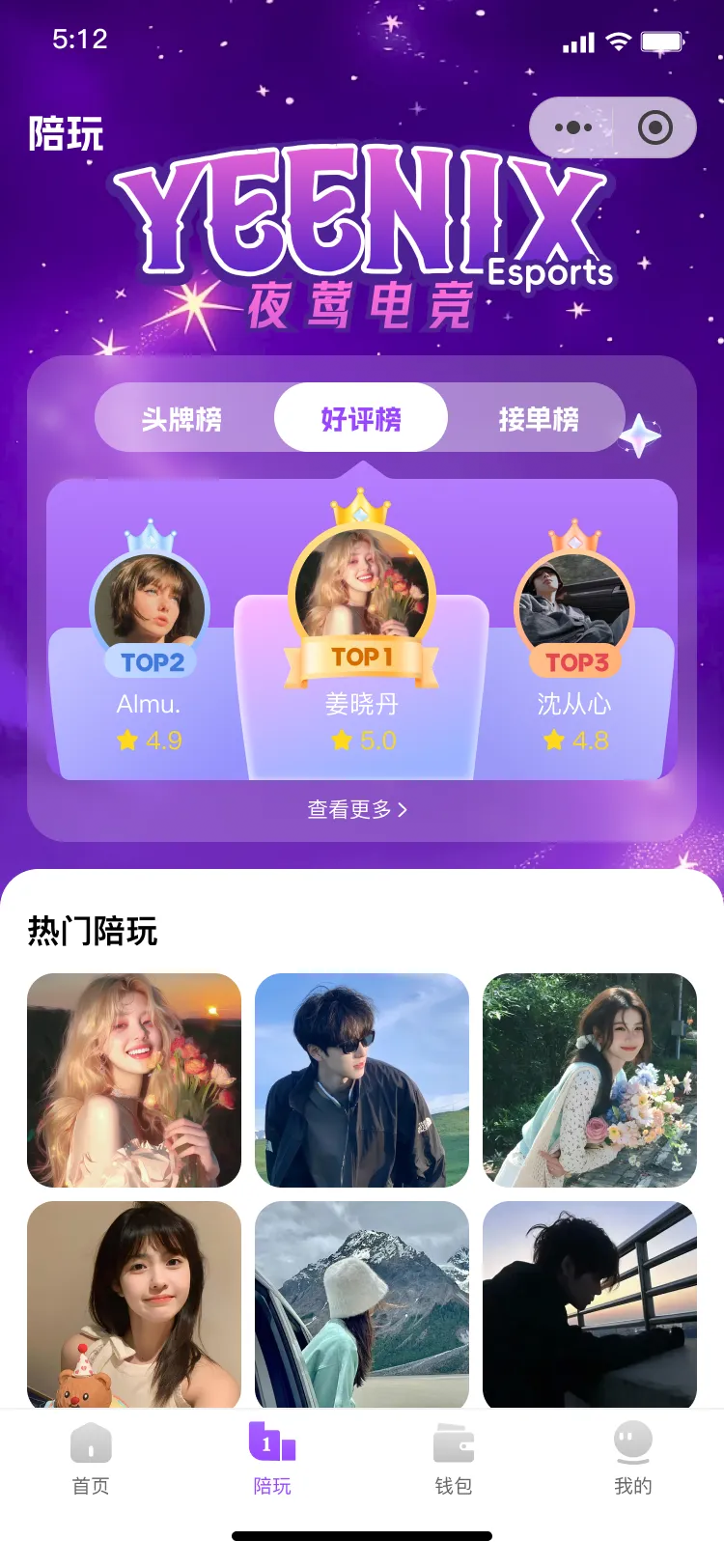This screenshot has height=1568, width=724.
Task: Close the mini program via target icon
Action: (x=655, y=127)
